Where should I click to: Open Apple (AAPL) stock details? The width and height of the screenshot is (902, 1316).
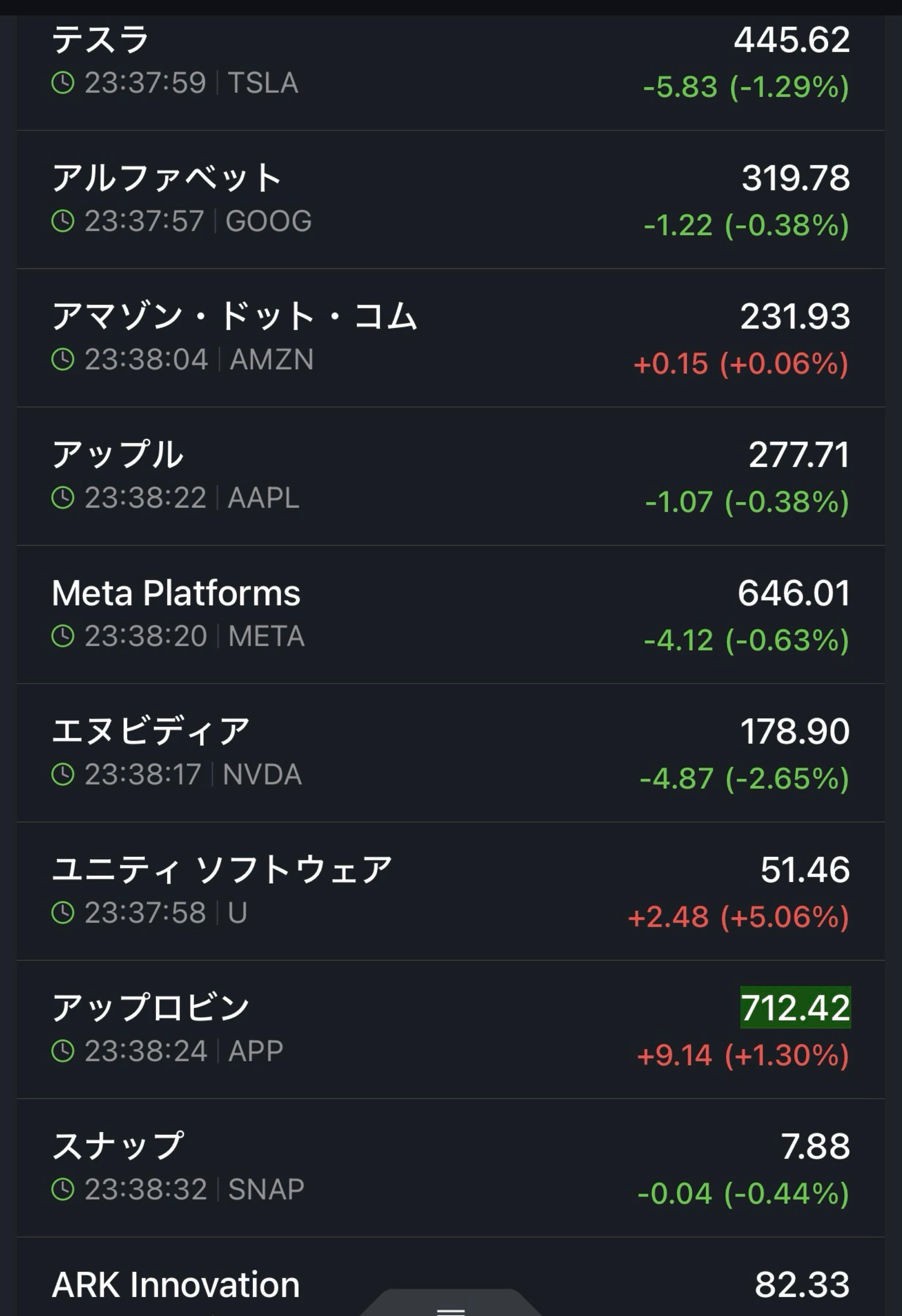pos(451,476)
